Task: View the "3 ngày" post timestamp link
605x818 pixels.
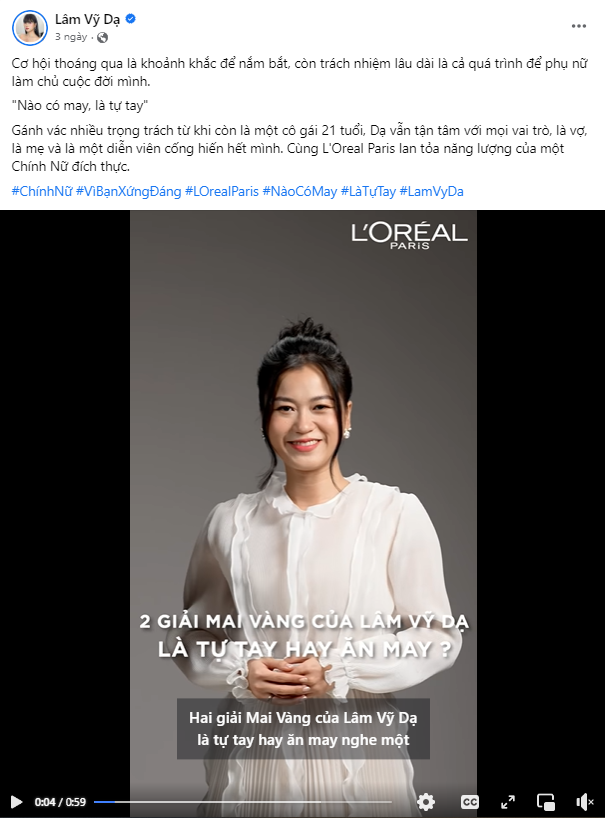Action: 71,37
